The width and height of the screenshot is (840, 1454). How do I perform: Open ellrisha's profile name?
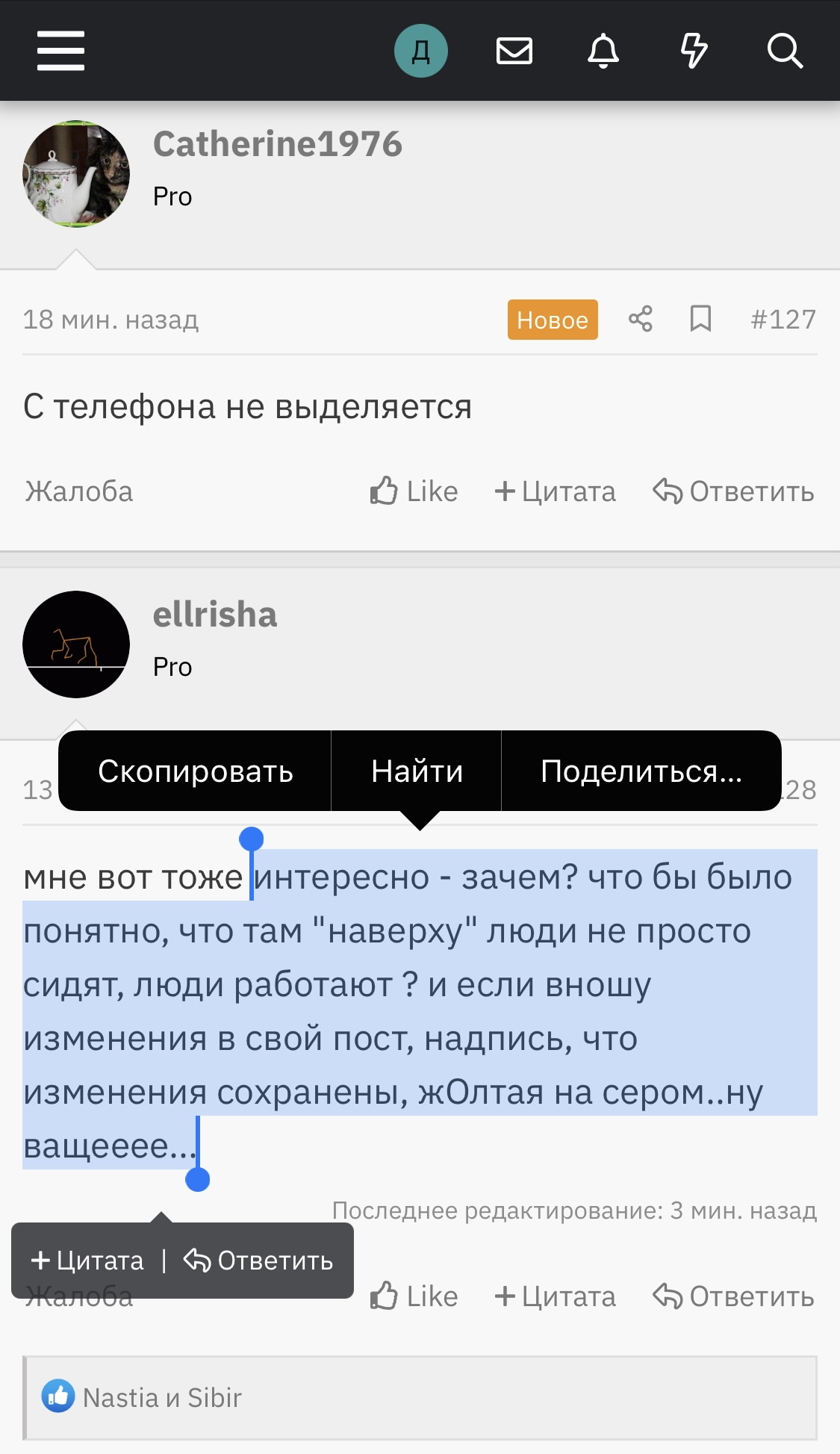pos(215,615)
